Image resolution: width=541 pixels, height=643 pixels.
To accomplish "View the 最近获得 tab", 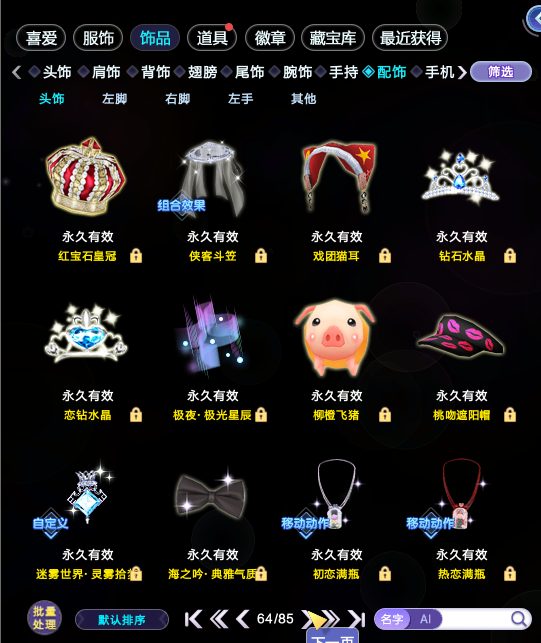I will point(410,38).
